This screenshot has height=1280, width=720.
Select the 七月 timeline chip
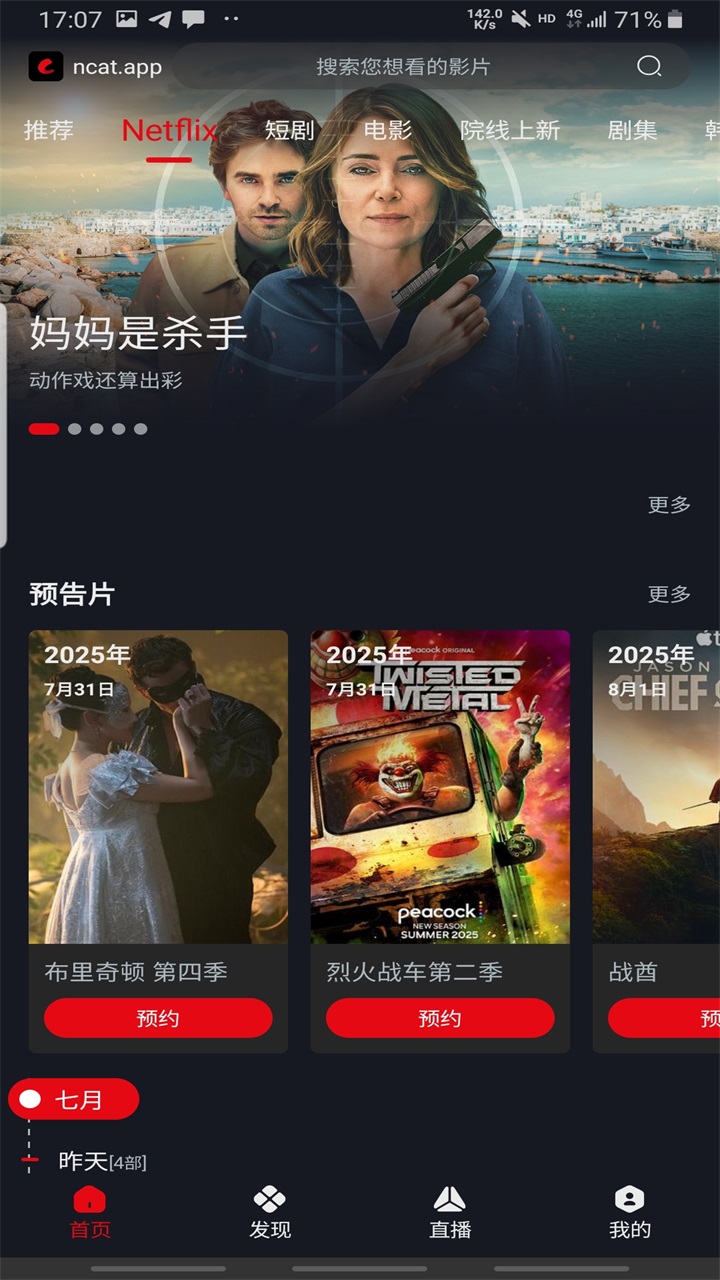click(74, 1100)
